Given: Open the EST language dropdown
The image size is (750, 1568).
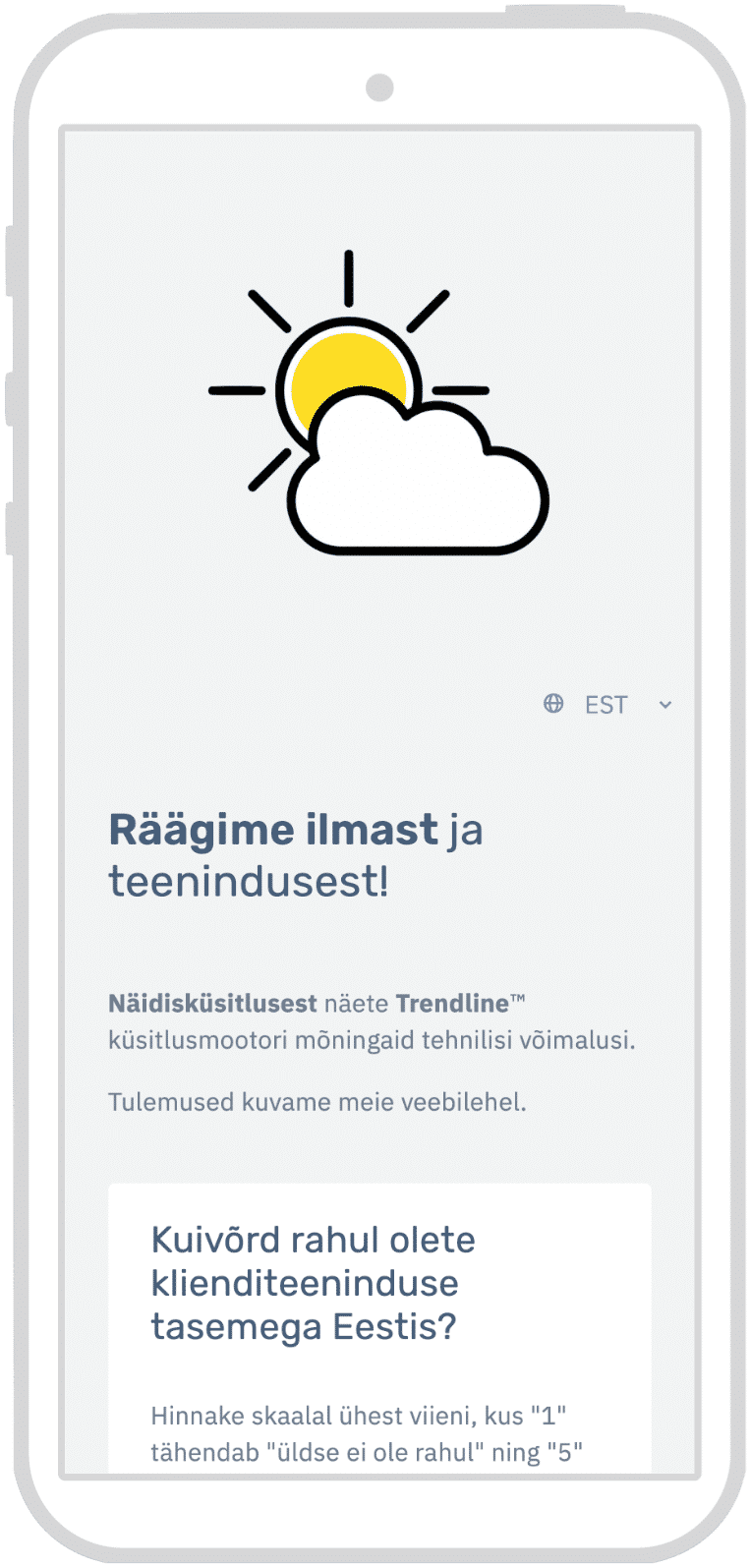Looking at the screenshot, I should click(x=608, y=705).
